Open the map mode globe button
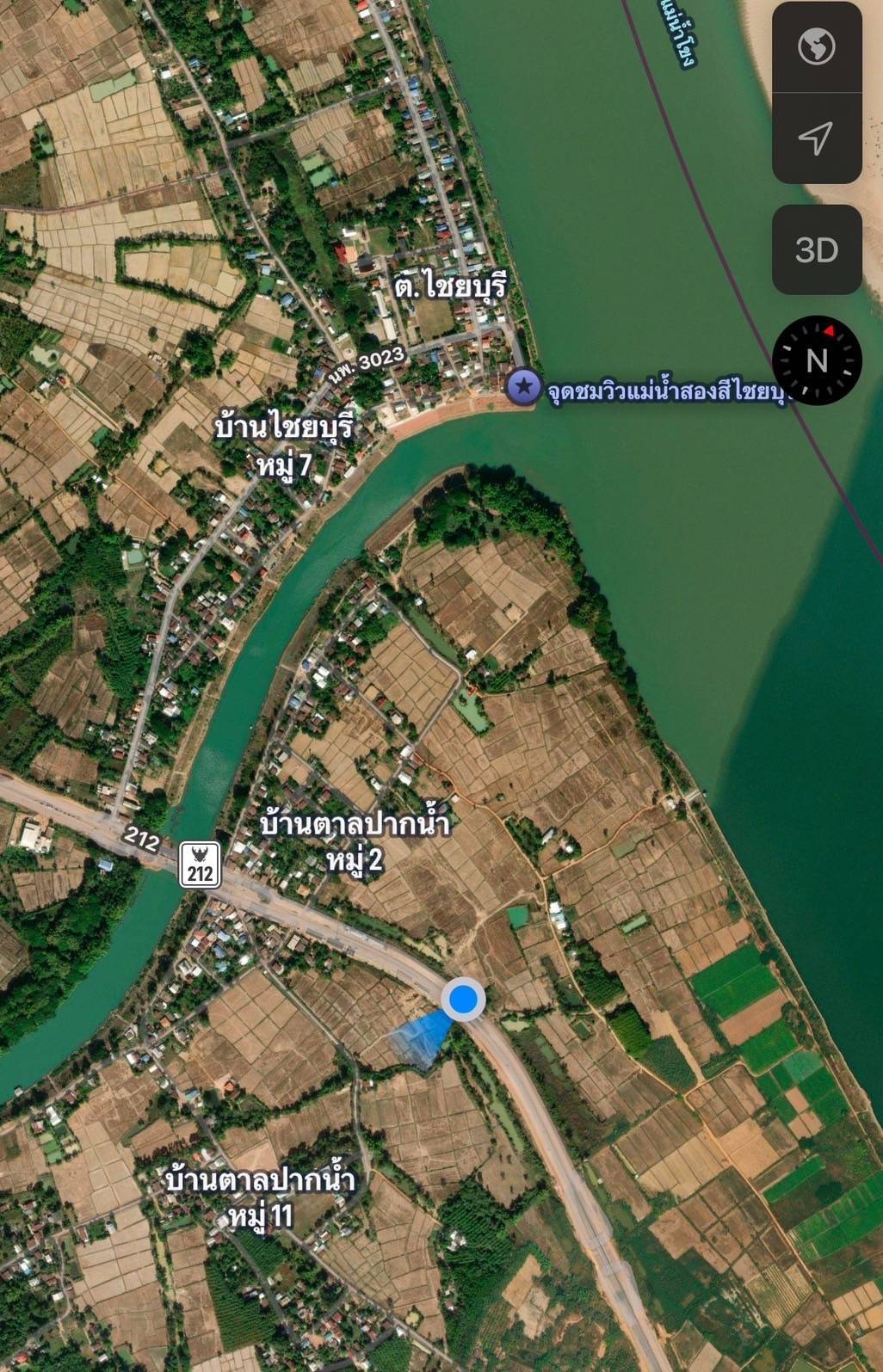This screenshot has width=883, height=1372. pos(816,47)
